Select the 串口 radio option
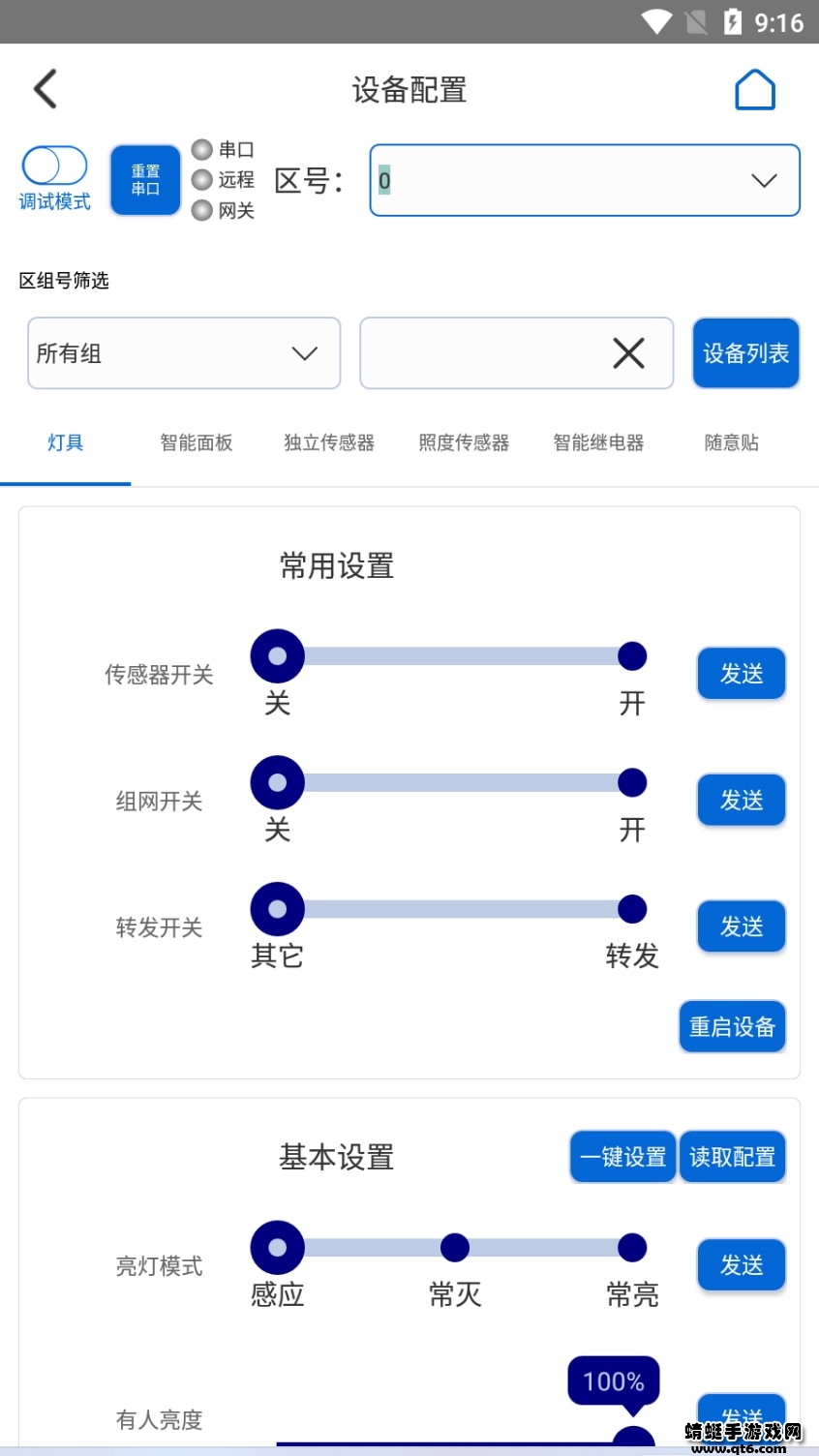This screenshot has height=1456, width=819. [201, 150]
